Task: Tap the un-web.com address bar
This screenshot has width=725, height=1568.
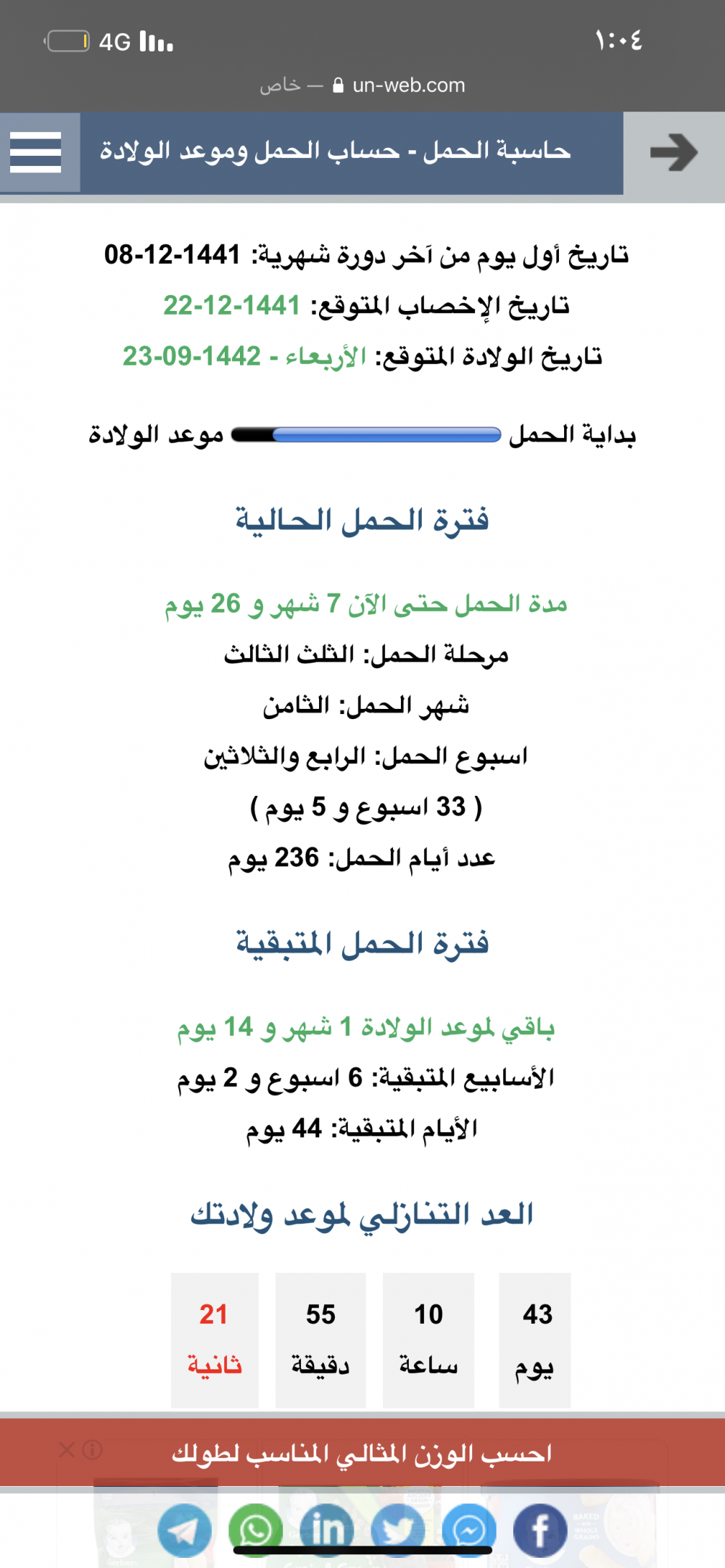Action: 362,86
